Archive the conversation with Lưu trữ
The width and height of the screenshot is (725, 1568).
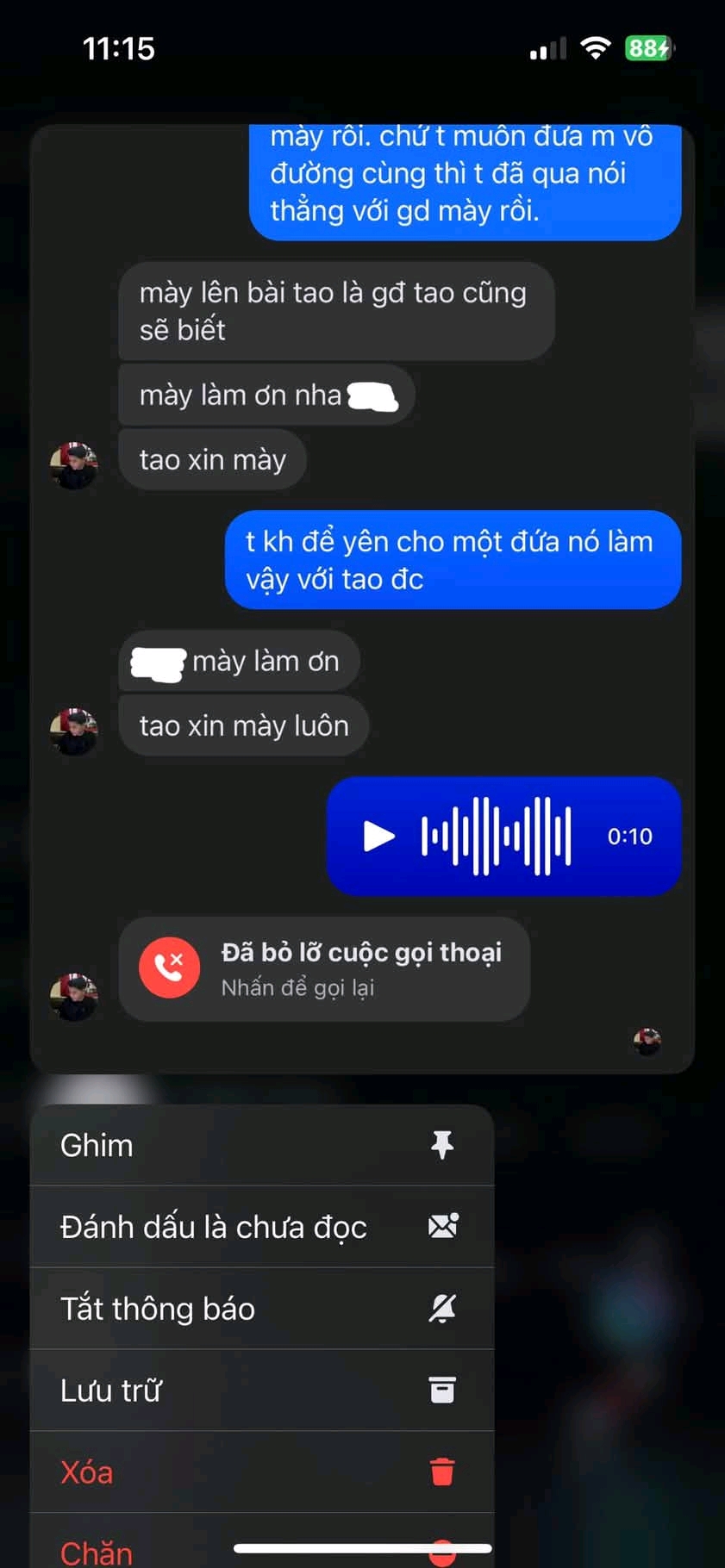[x=261, y=1390]
